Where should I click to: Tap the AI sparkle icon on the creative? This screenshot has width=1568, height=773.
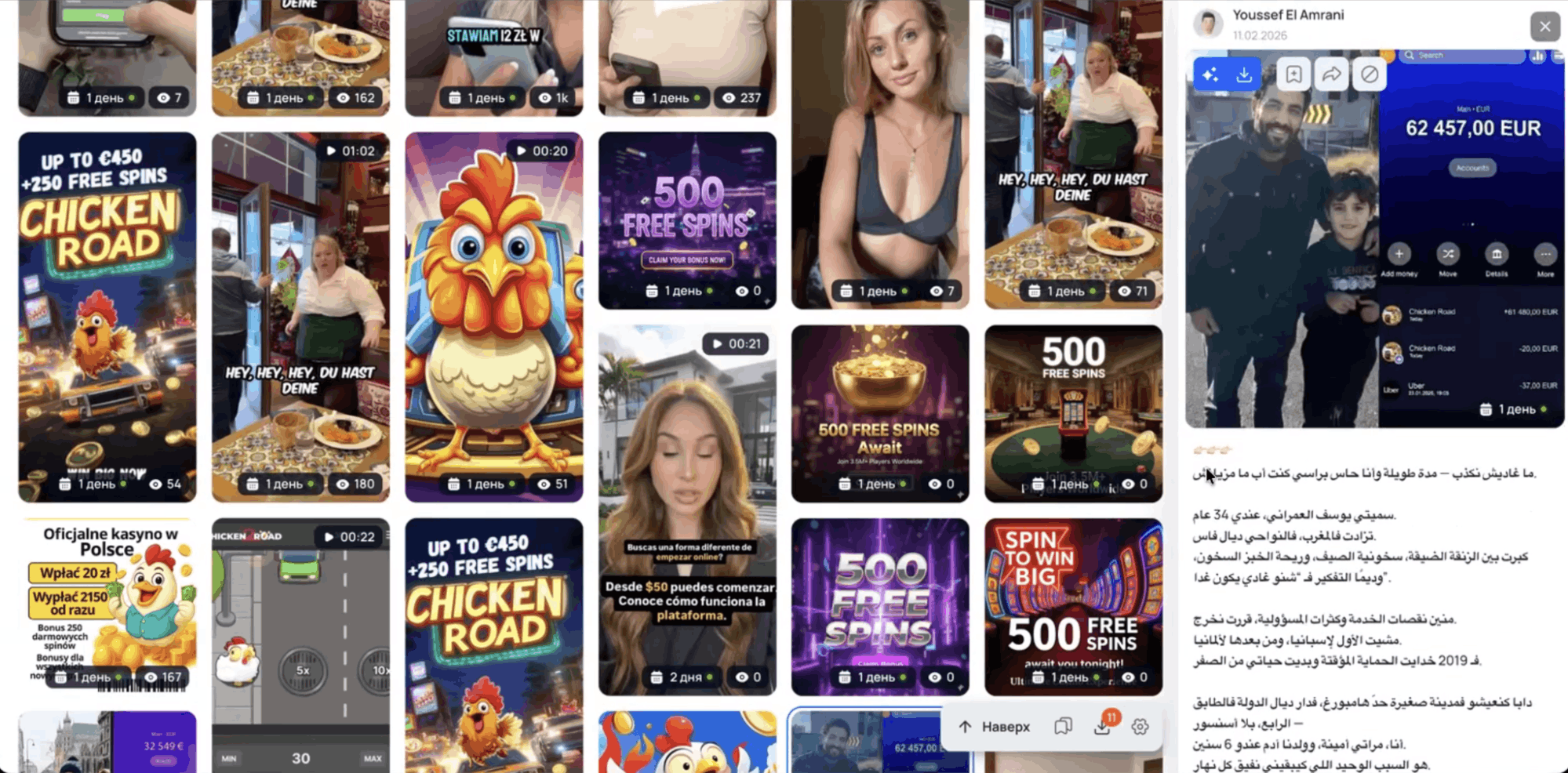(1210, 75)
